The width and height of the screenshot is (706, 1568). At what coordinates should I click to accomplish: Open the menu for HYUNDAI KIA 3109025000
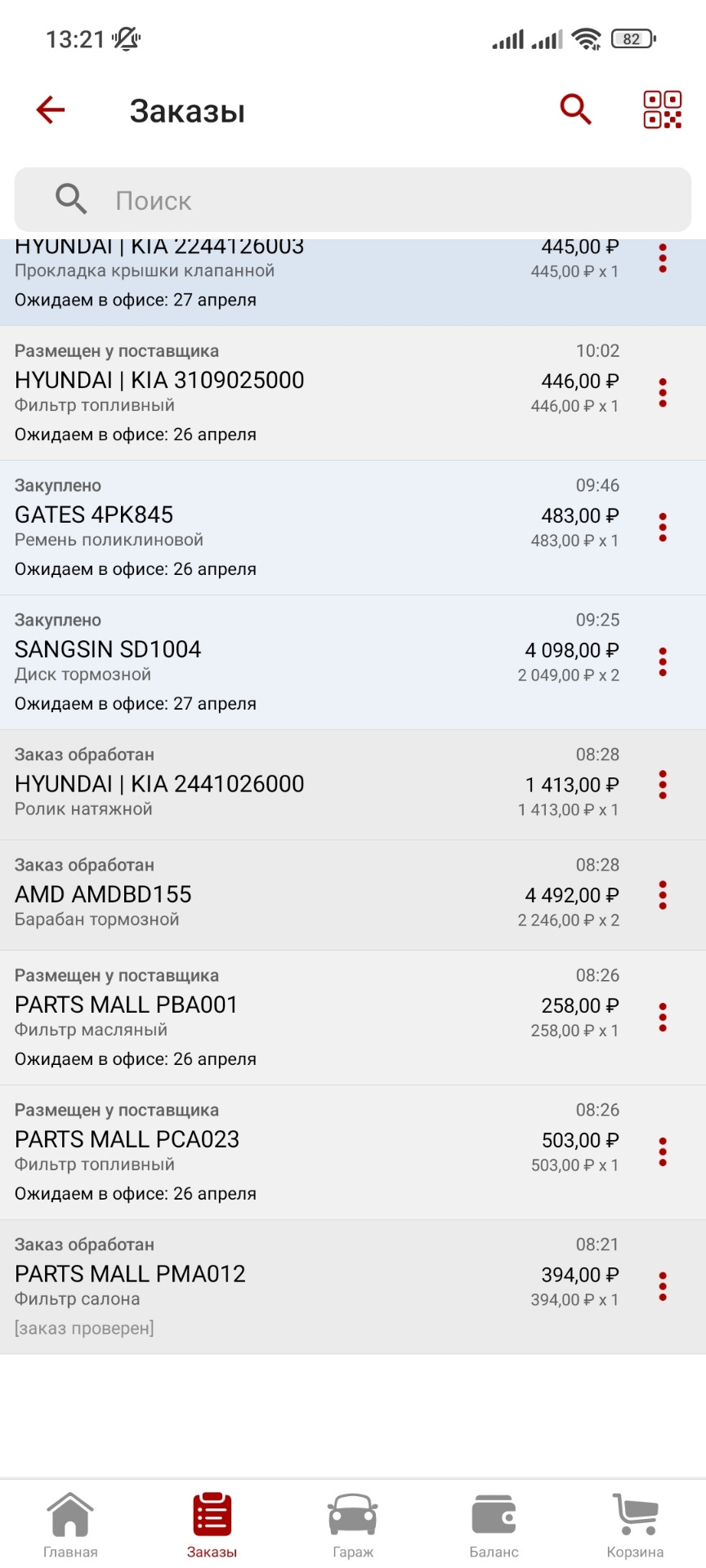(663, 393)
